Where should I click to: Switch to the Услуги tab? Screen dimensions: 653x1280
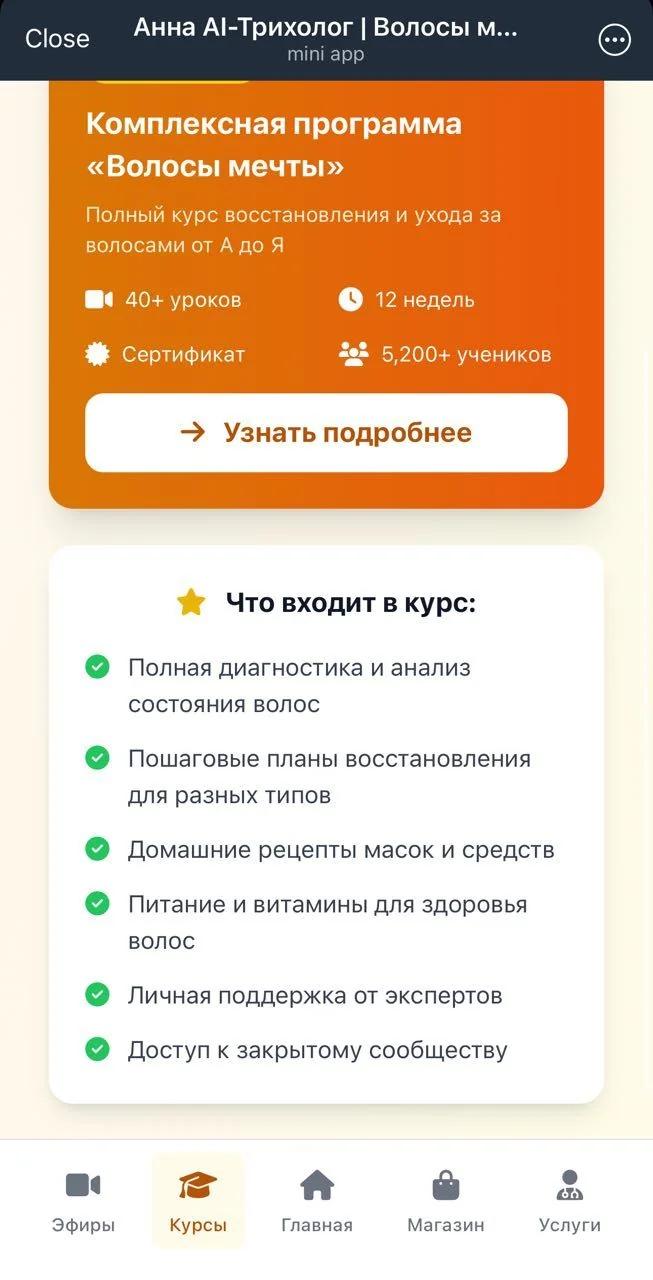pos(570,1201)
